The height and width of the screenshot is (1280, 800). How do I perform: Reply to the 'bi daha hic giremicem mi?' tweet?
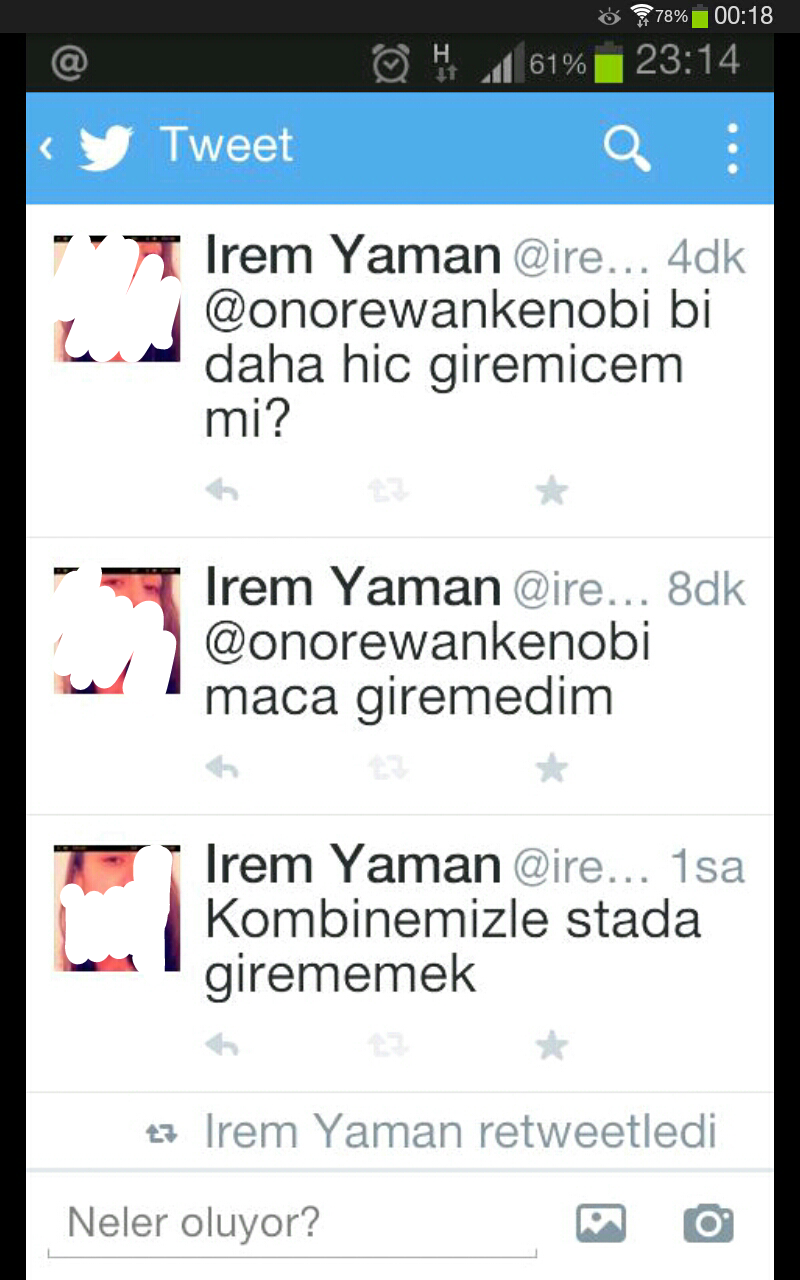(221, 489)
